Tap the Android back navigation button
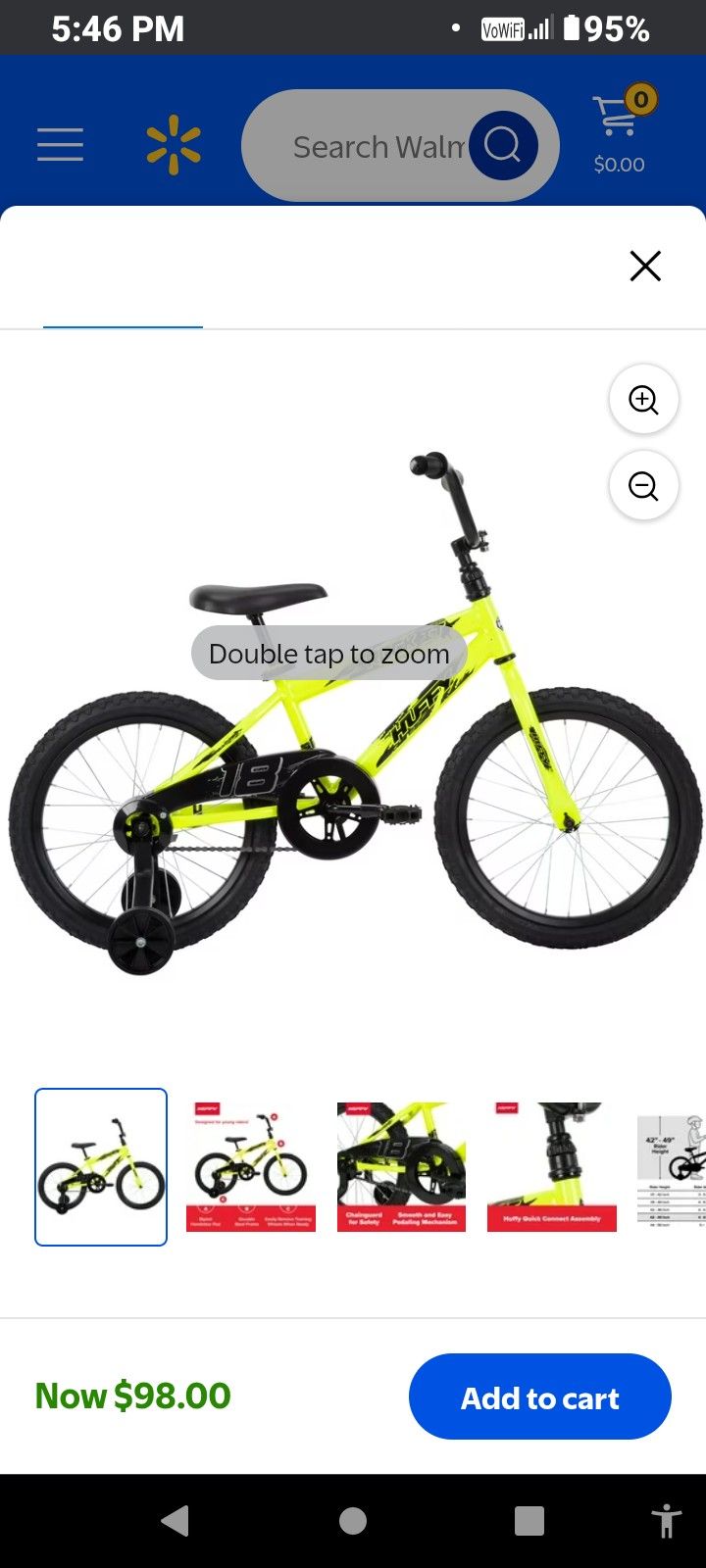Viewport: 706px width, 1568px height. click(176, 1521)
